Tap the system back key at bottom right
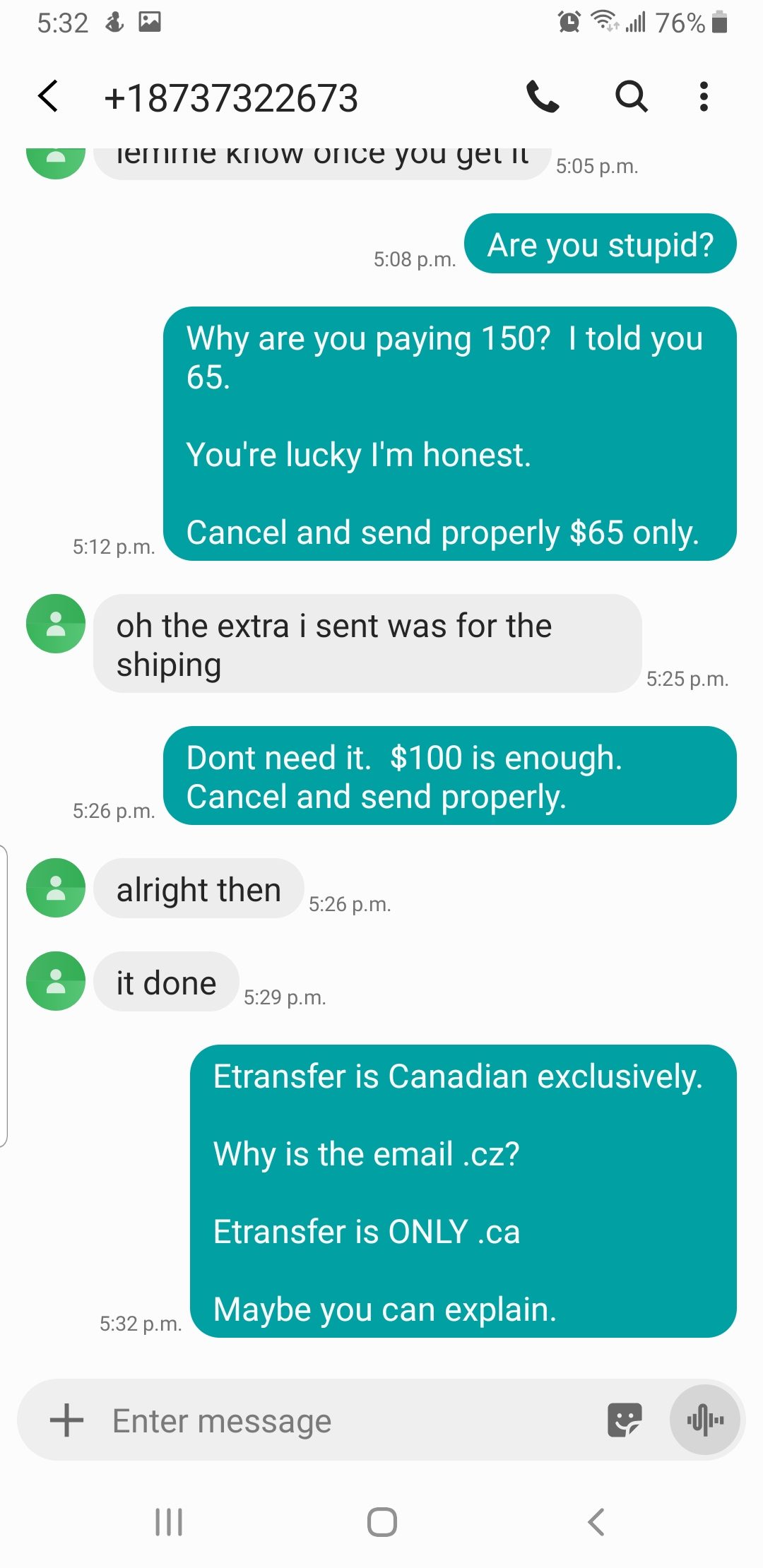The height and width of the screenshot is (1568, 763). (x=597, y=1523)
